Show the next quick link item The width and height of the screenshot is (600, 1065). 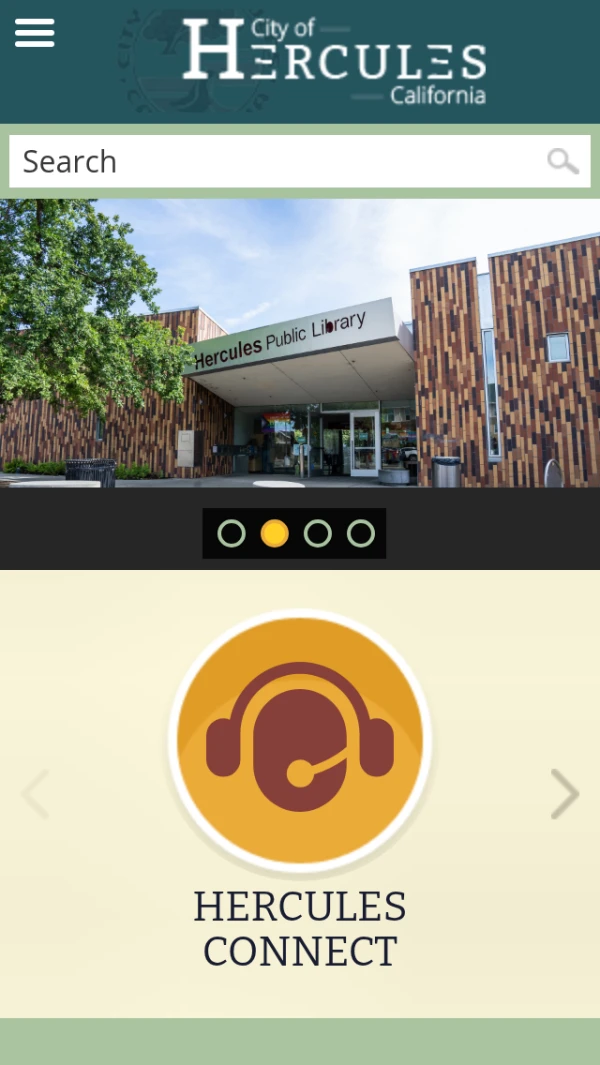pyautogui.click(x=565, y=795)
